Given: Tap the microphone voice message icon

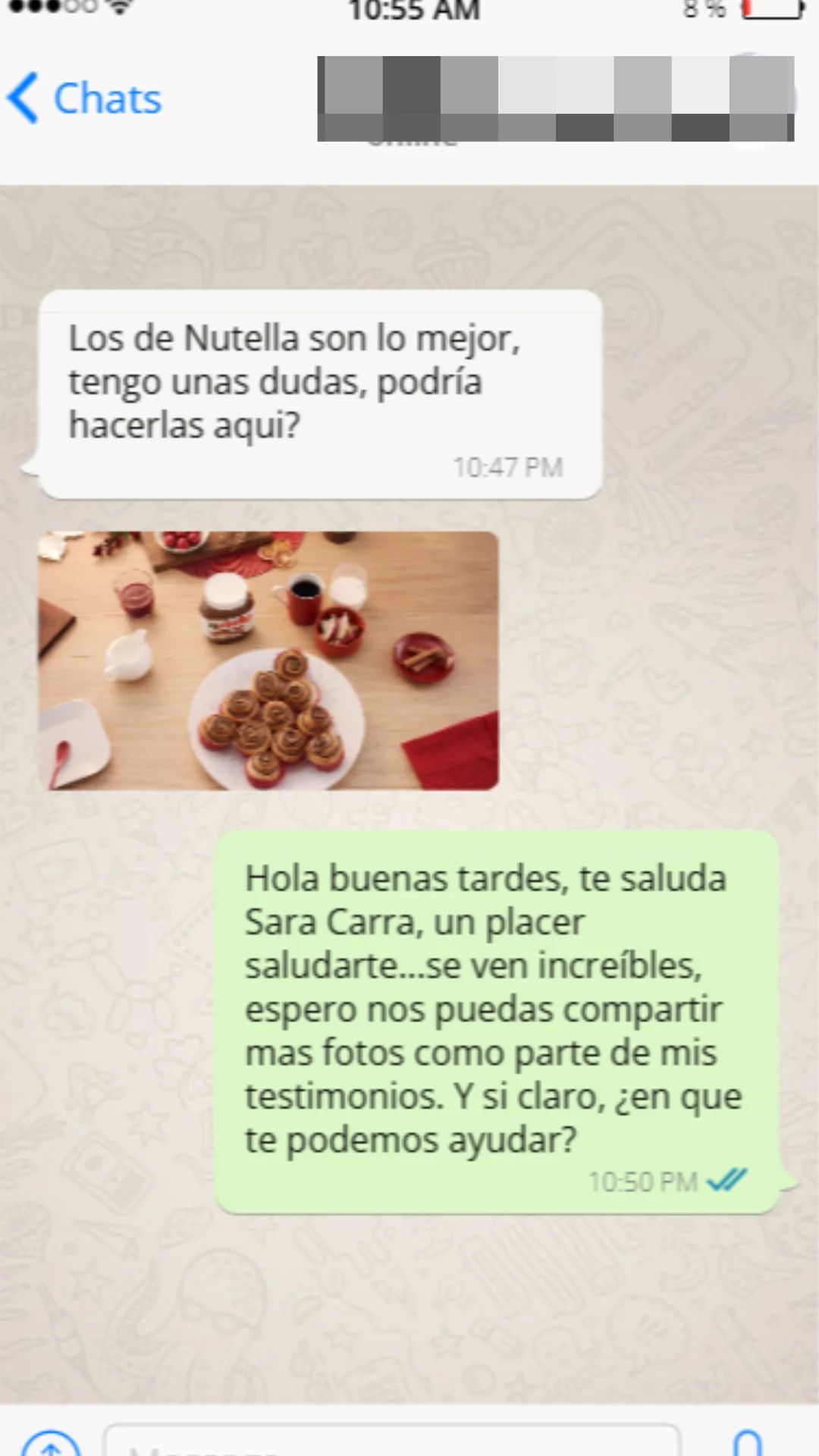Looking at the screenshot, I should point(747,1443).
